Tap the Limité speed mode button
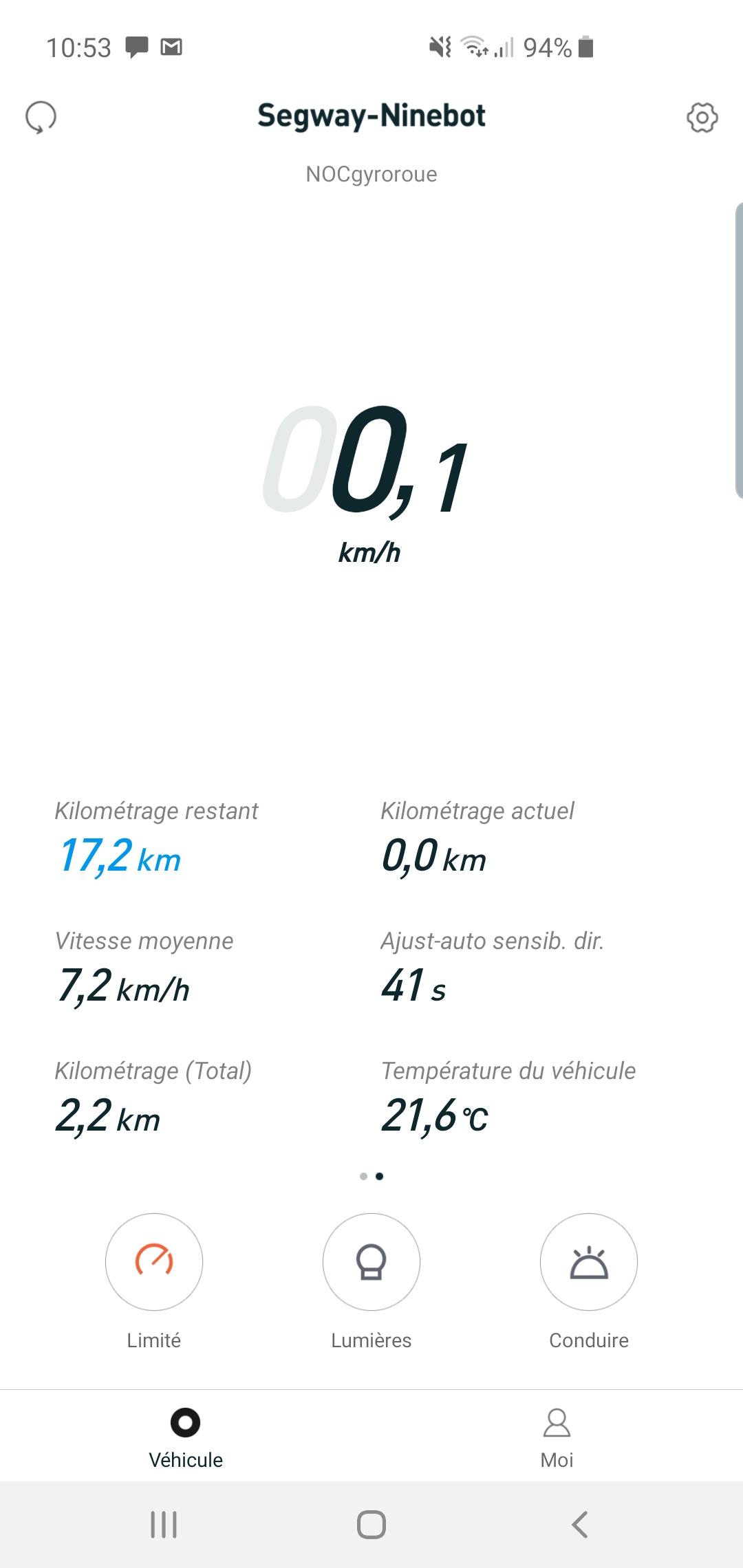The image size is (743, 1568). [x=154, y=1261]
